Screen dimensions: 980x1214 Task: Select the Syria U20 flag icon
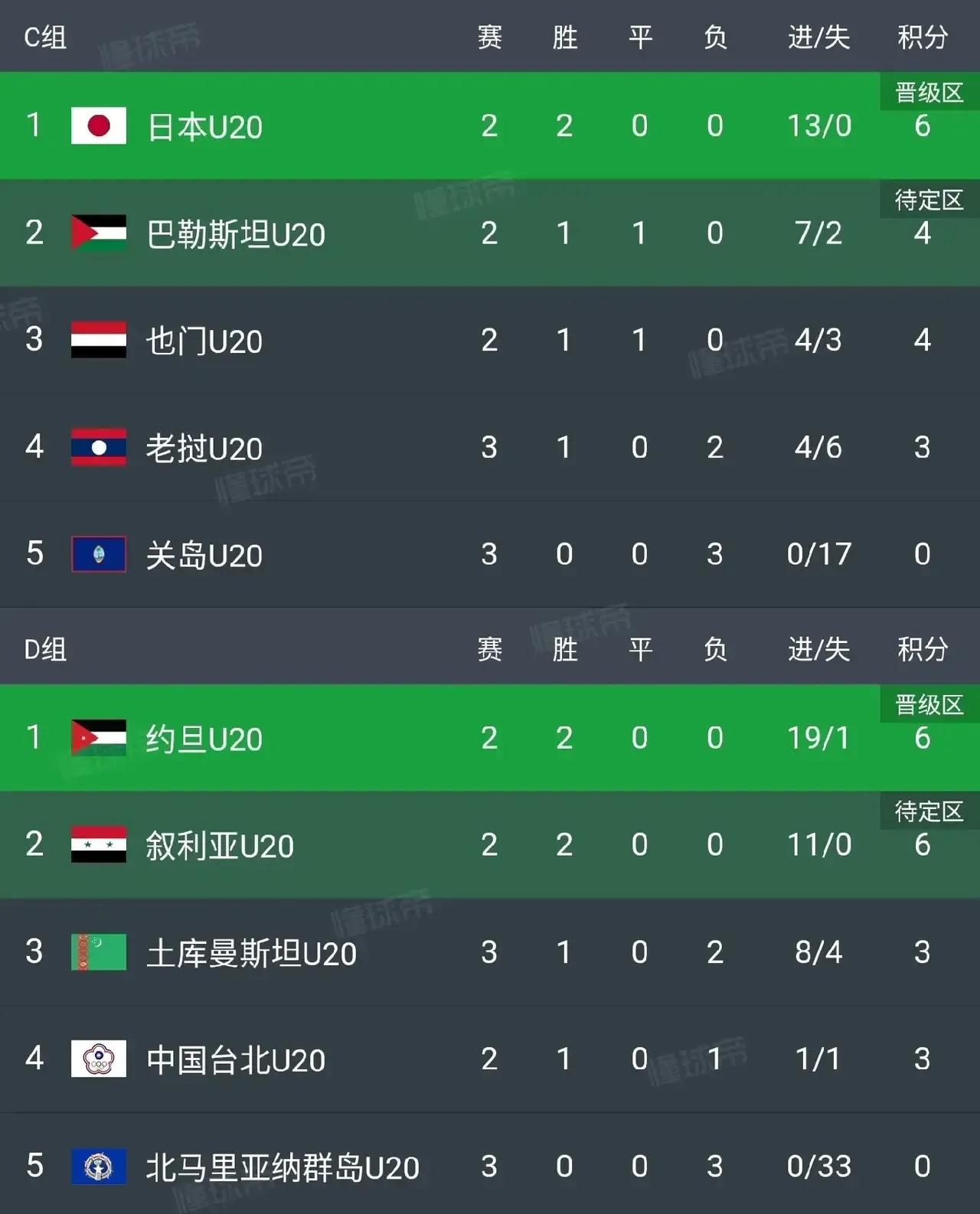[x=98, y=845]
